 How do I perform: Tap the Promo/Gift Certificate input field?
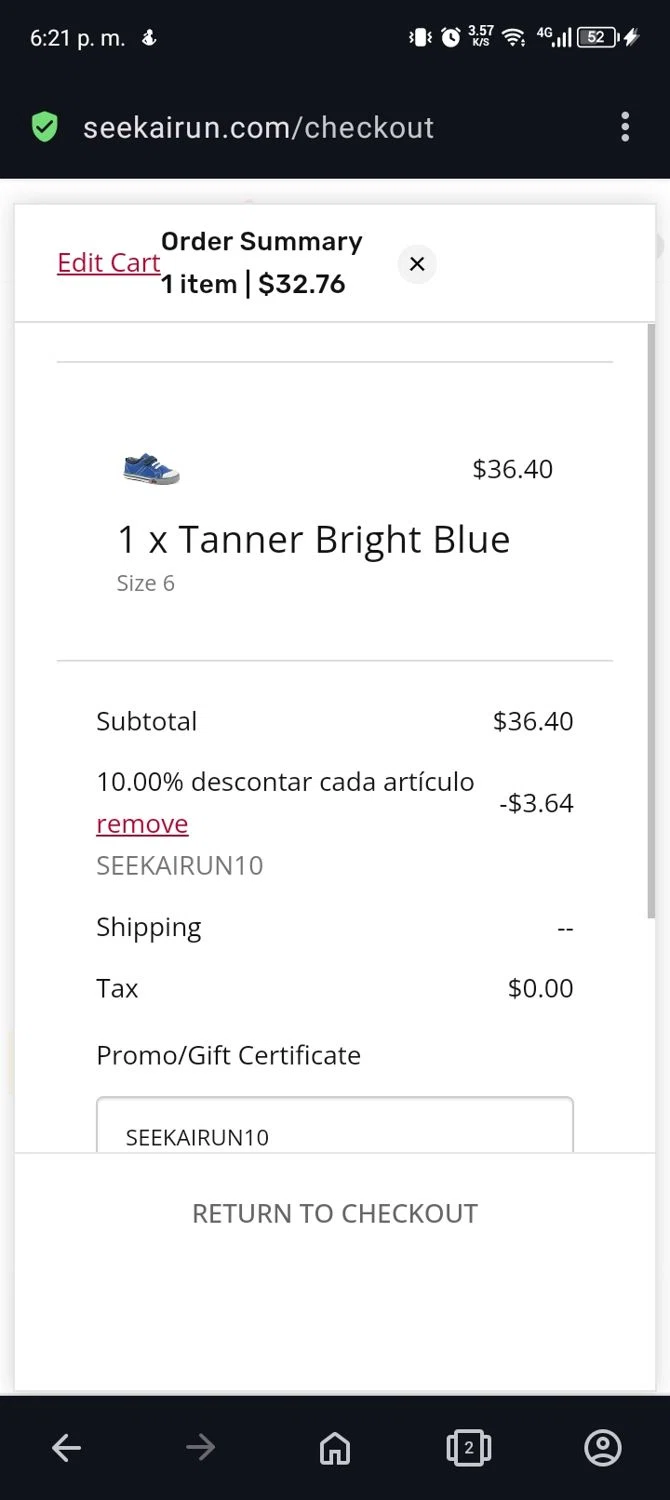point(335,1125)
